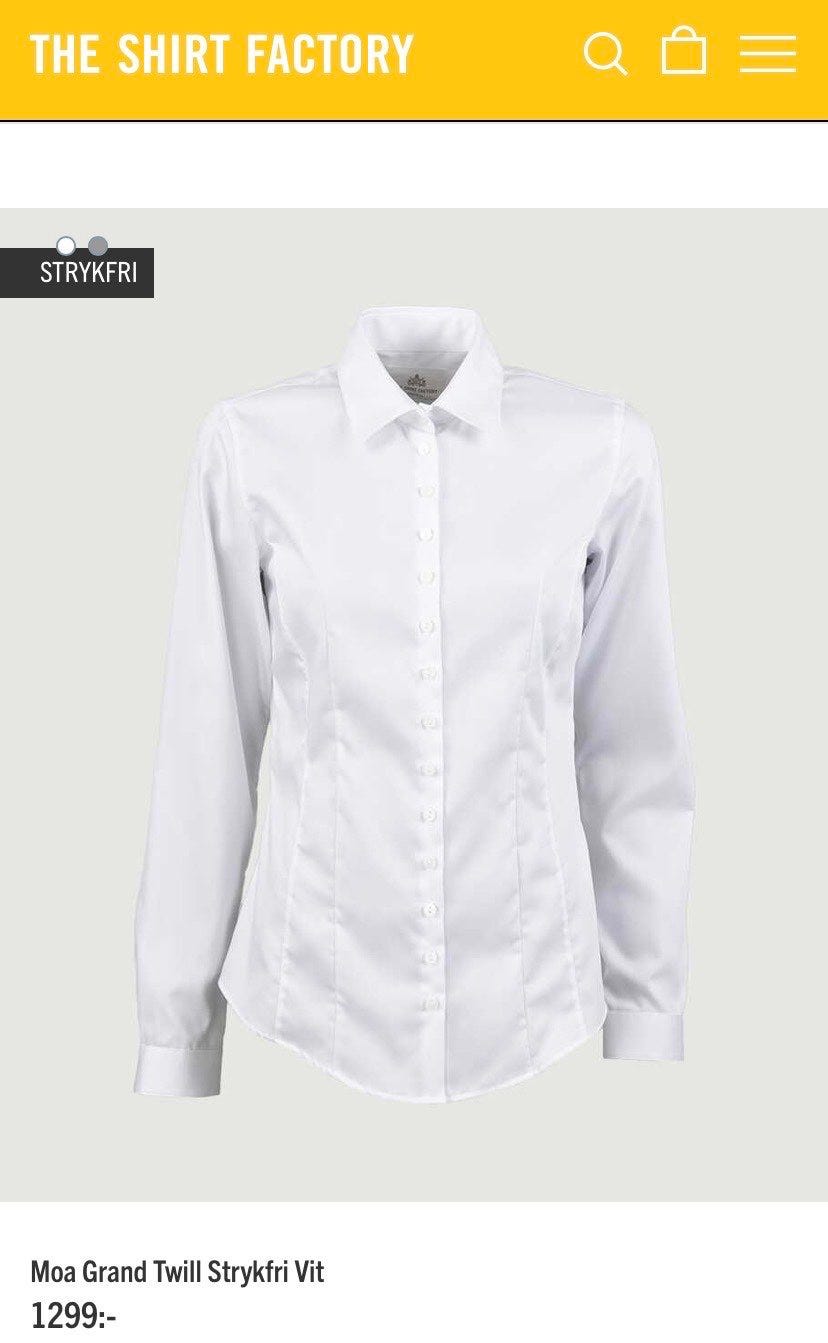Open the shopping bag
The width and height of the screenshot is (828, 1343).
[x=684, y=51]
